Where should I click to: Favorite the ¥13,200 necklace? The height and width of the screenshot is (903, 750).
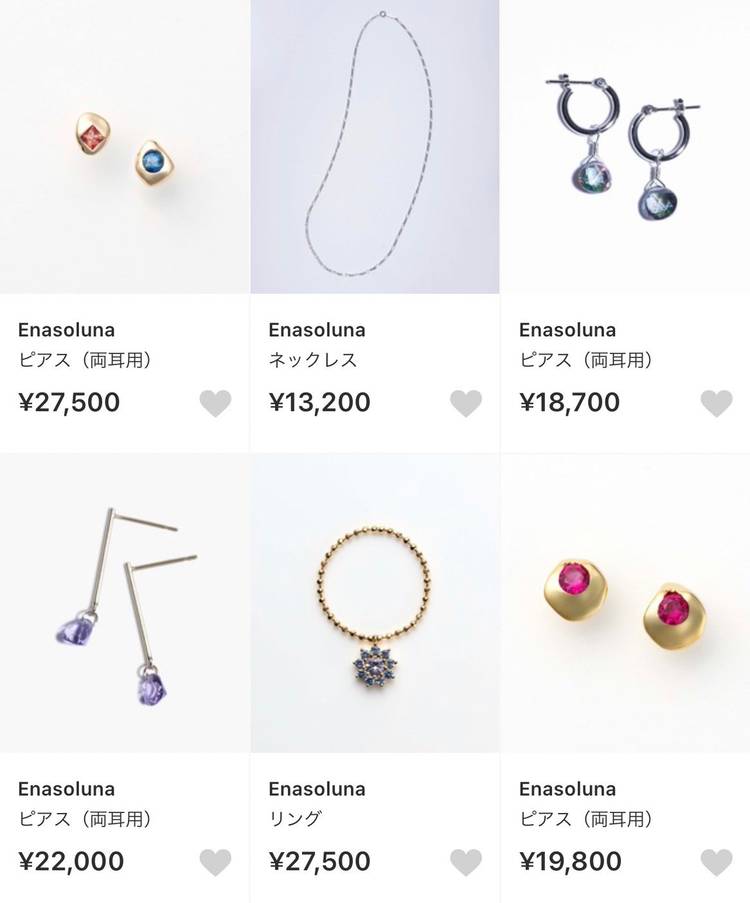[x=465, y=403]
